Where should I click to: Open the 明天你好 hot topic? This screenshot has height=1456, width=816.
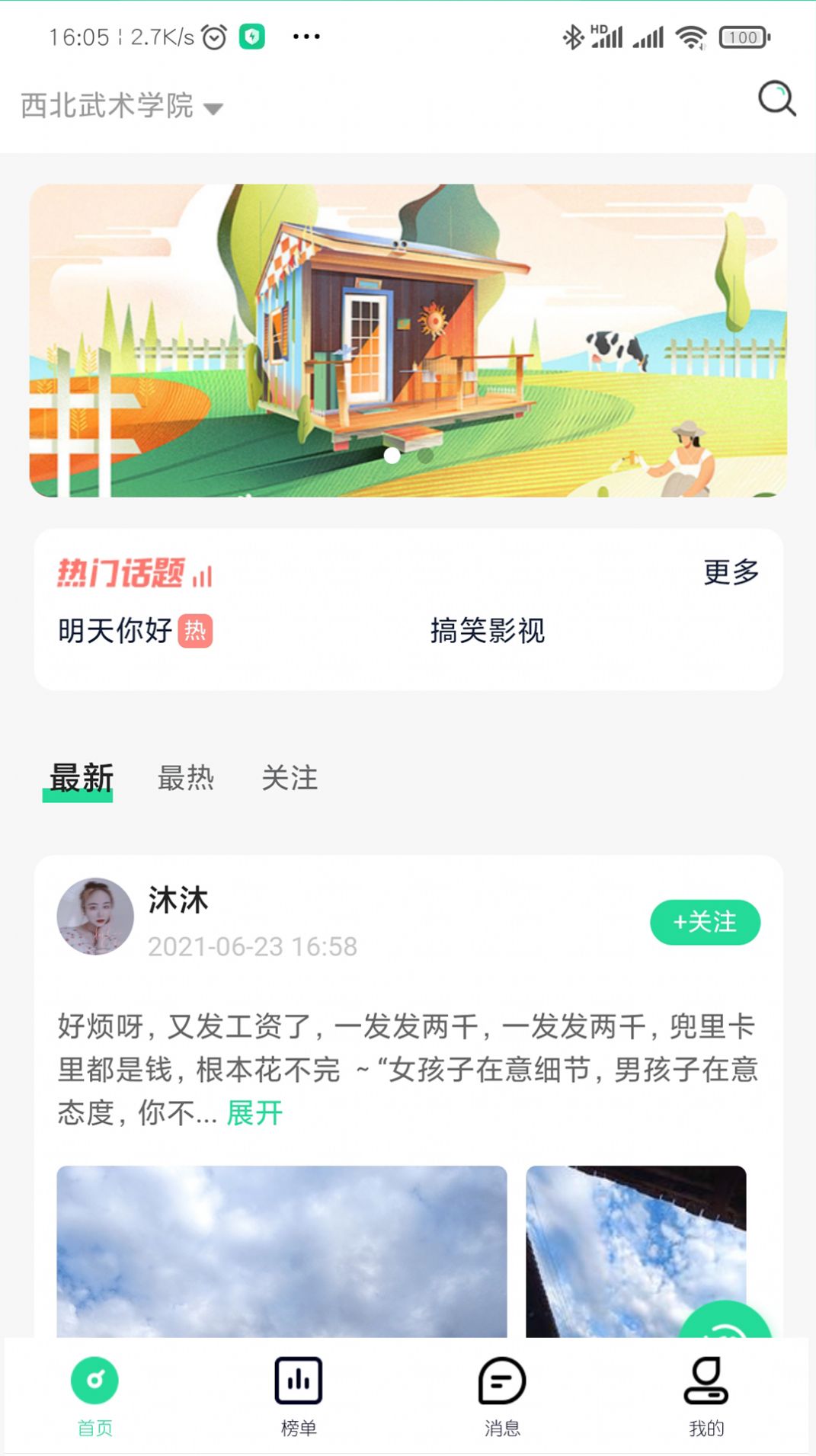pyautogui.click(x=114, y=632)
